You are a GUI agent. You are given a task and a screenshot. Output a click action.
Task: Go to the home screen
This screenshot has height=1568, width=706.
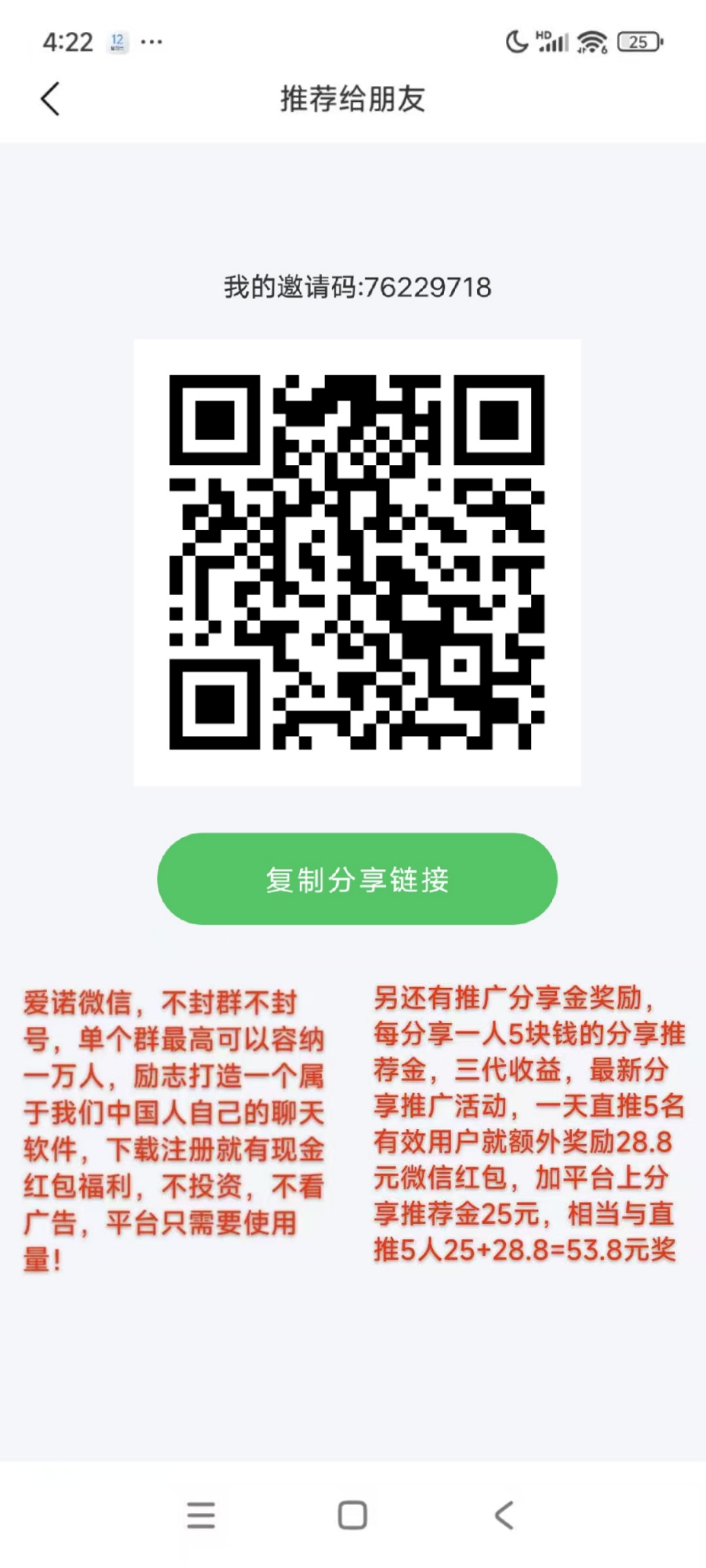[x=352, y=1515]
